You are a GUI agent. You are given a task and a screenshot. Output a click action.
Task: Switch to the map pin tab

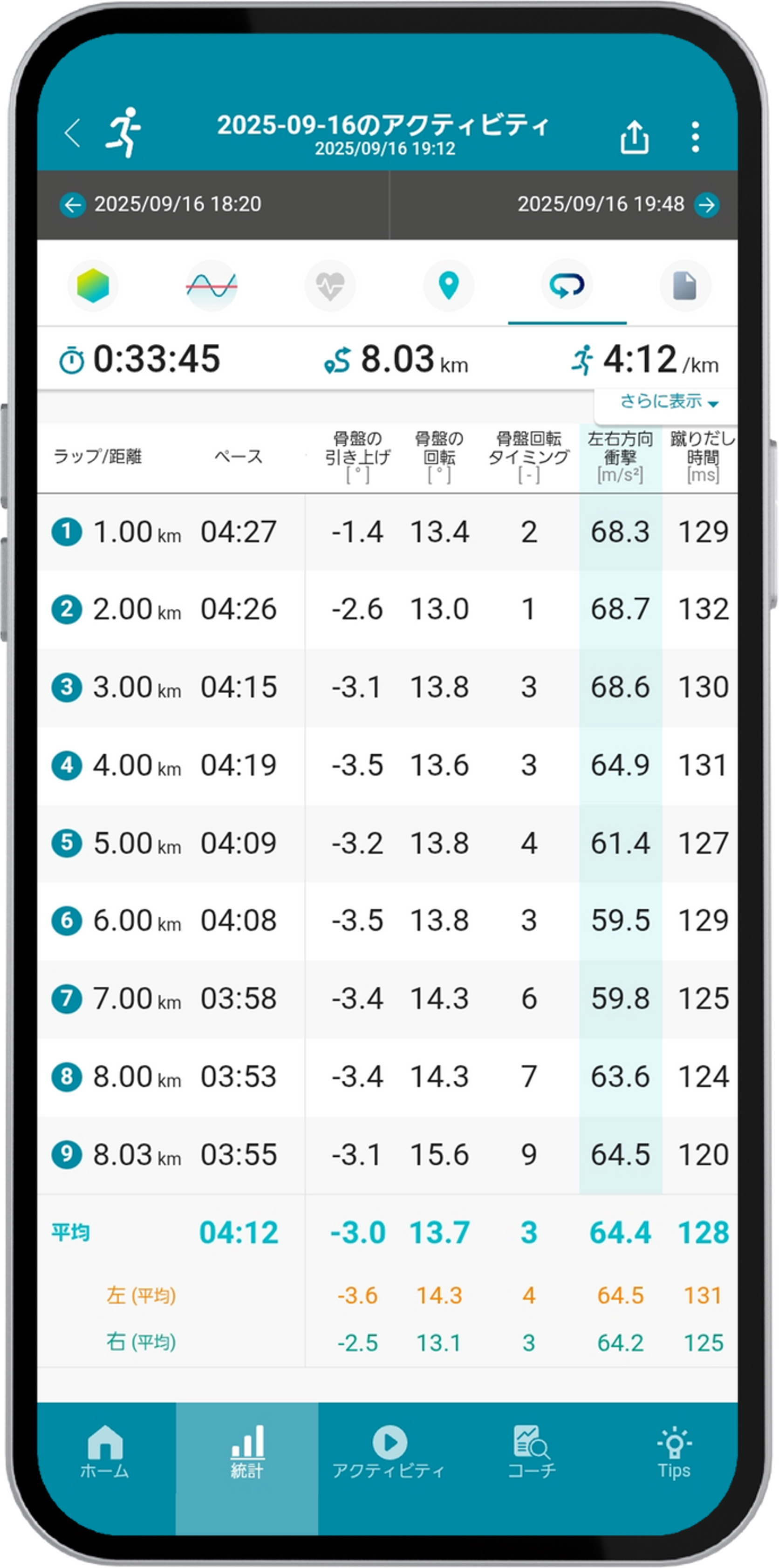tap(449, 286)
